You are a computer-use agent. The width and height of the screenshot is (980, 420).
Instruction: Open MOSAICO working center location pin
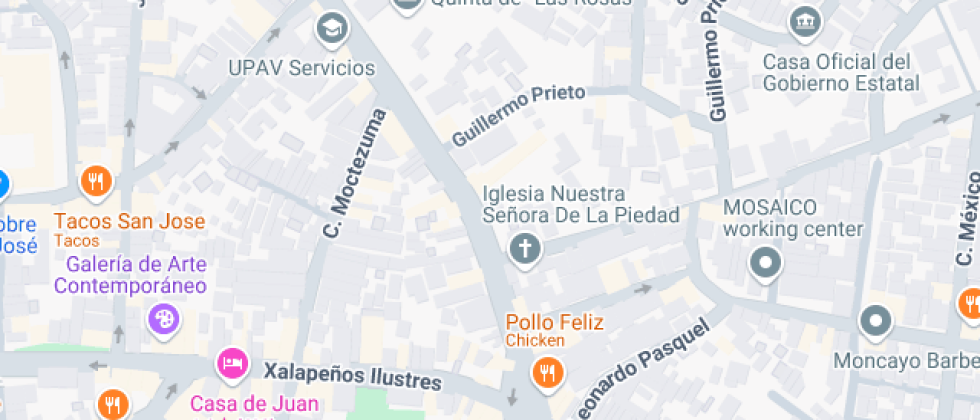coord(766,264)
